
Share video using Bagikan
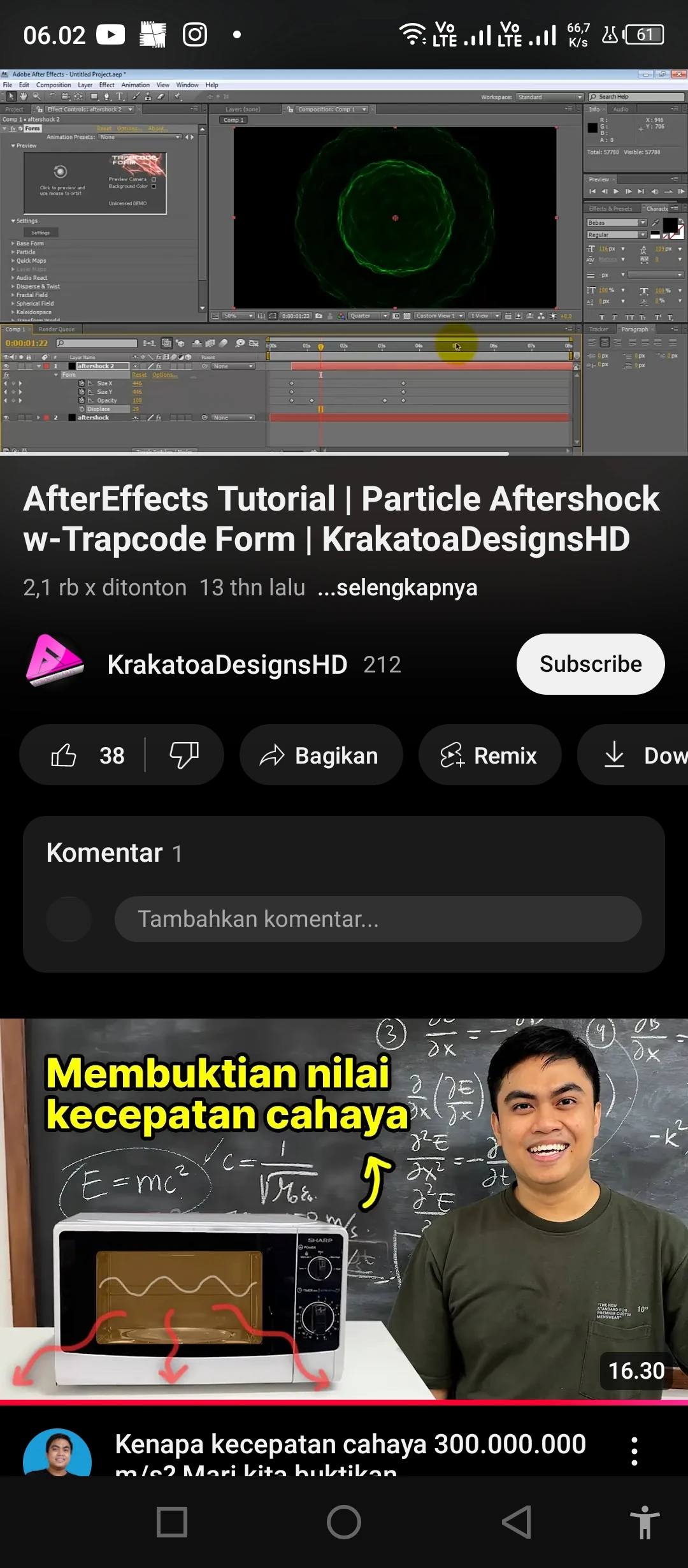(x=320, y=755)
